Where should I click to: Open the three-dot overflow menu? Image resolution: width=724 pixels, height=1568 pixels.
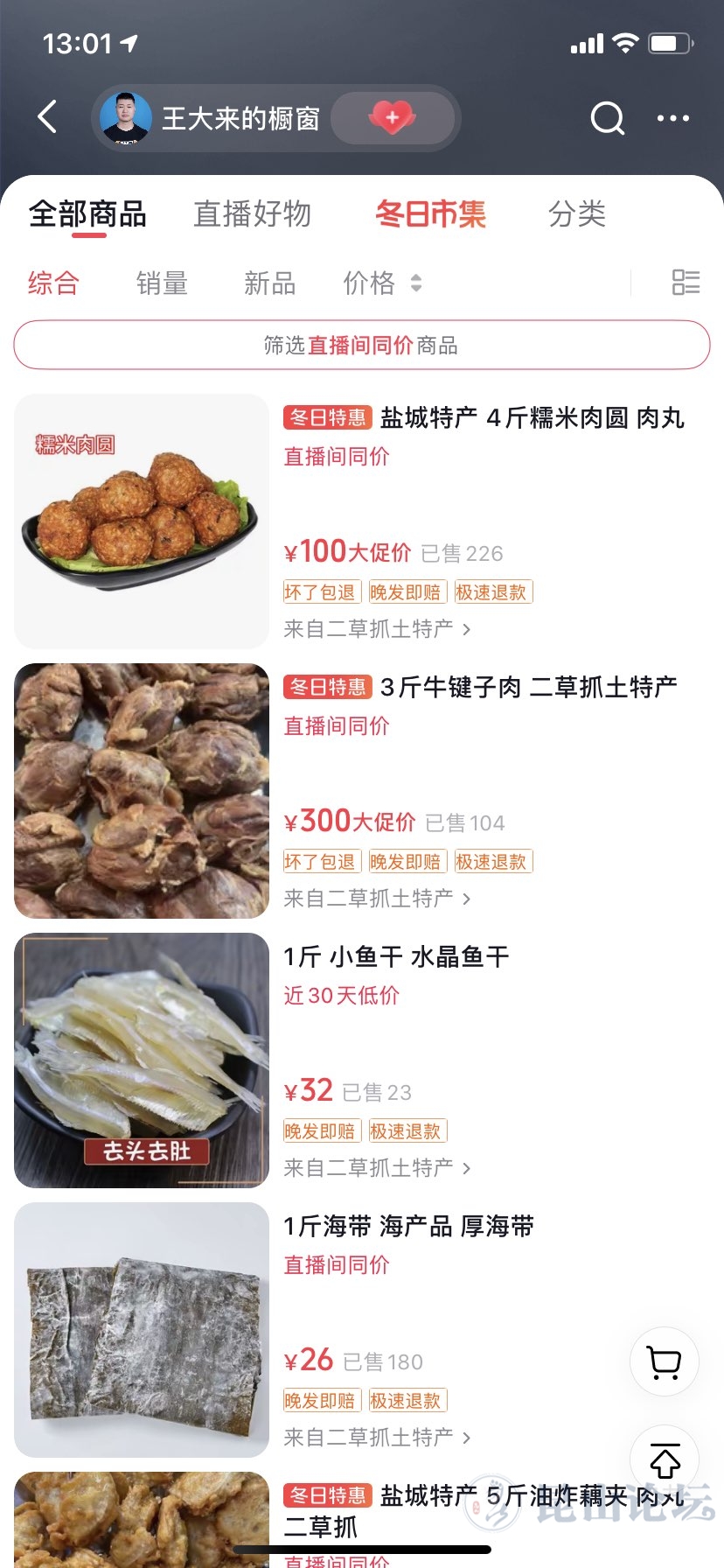point(672,117)
